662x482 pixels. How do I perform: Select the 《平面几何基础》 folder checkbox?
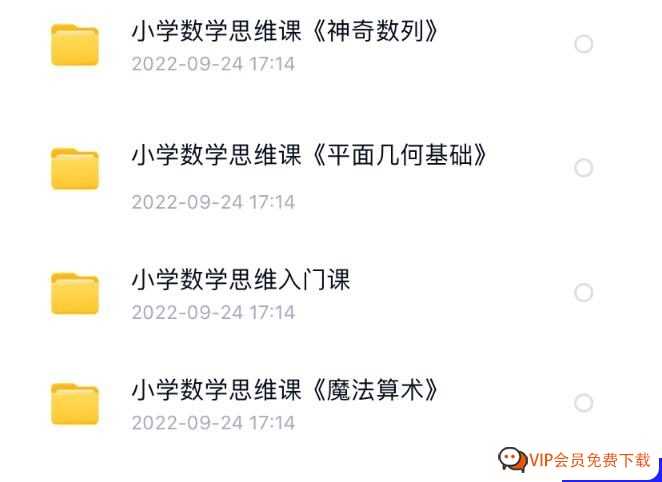[x=584, y=168]
